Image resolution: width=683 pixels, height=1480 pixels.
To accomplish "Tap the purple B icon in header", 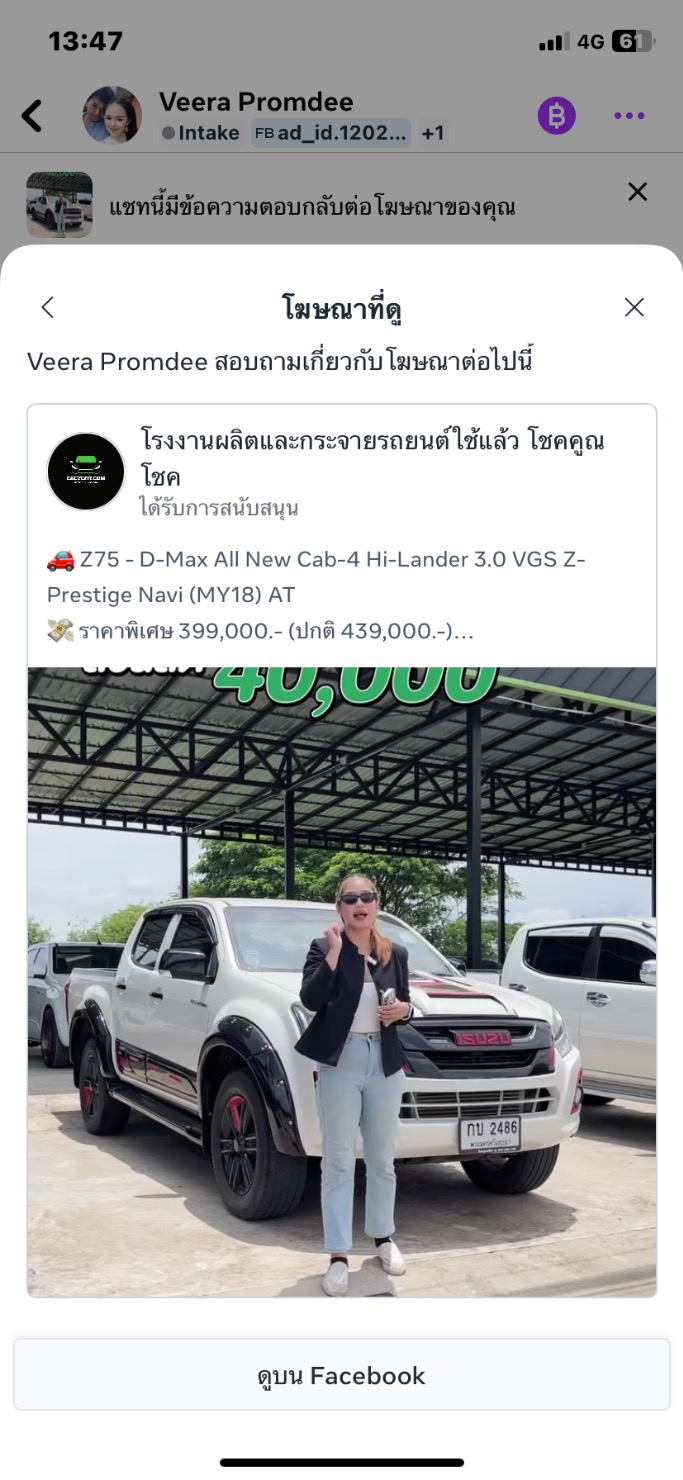I will tap(557, 116).
